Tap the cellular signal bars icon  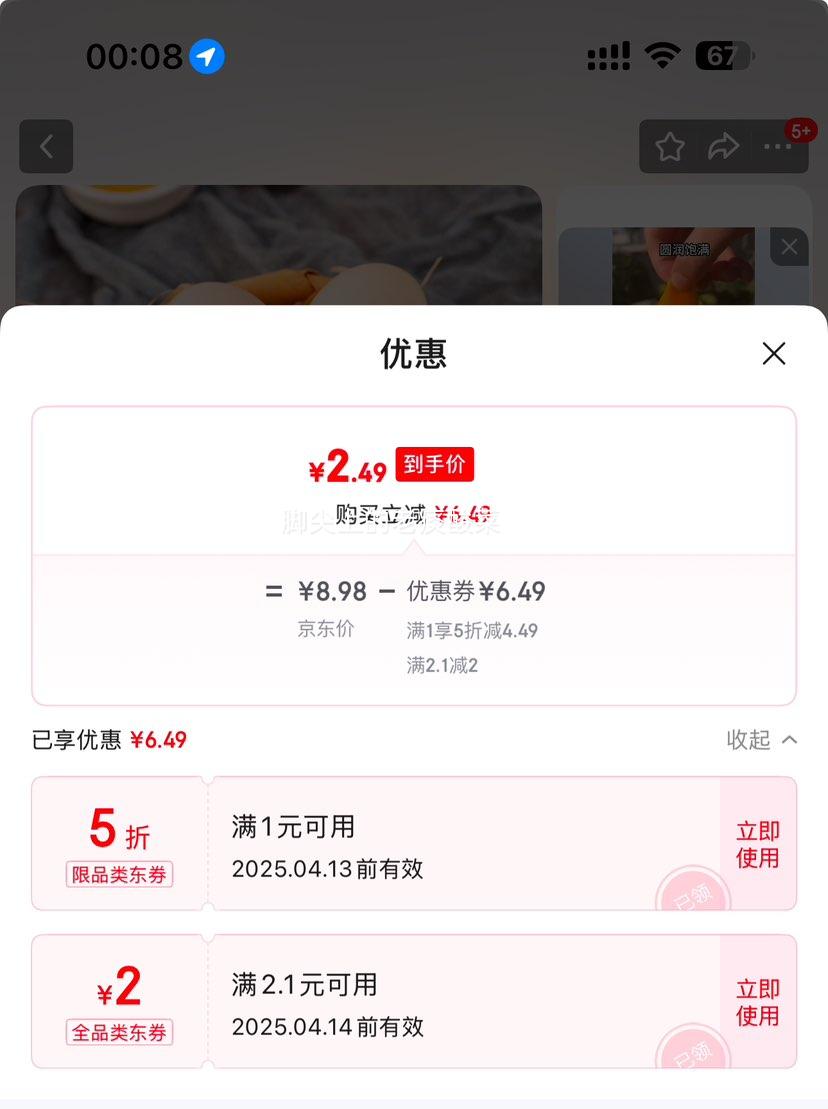coord(608,56)
